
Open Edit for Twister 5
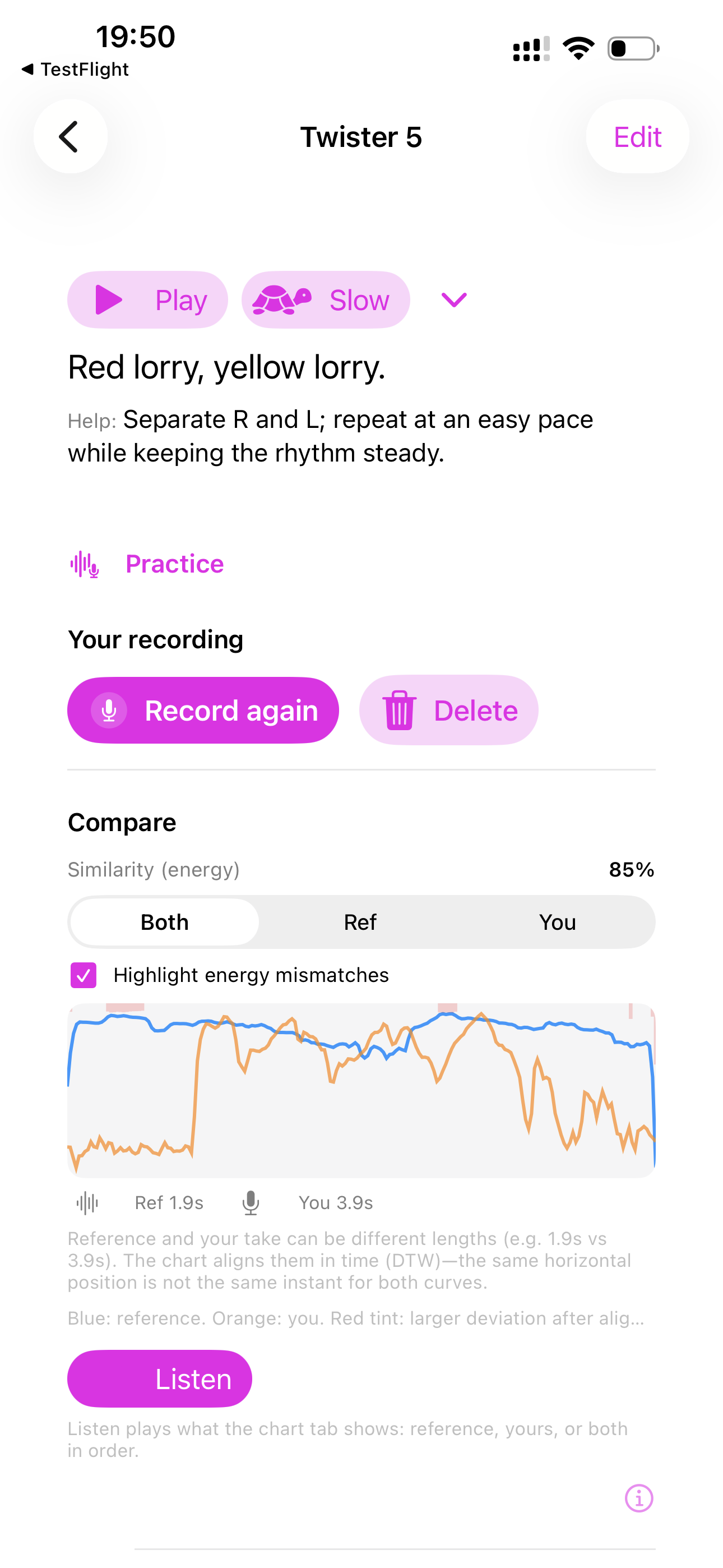[x=637, y=136]
